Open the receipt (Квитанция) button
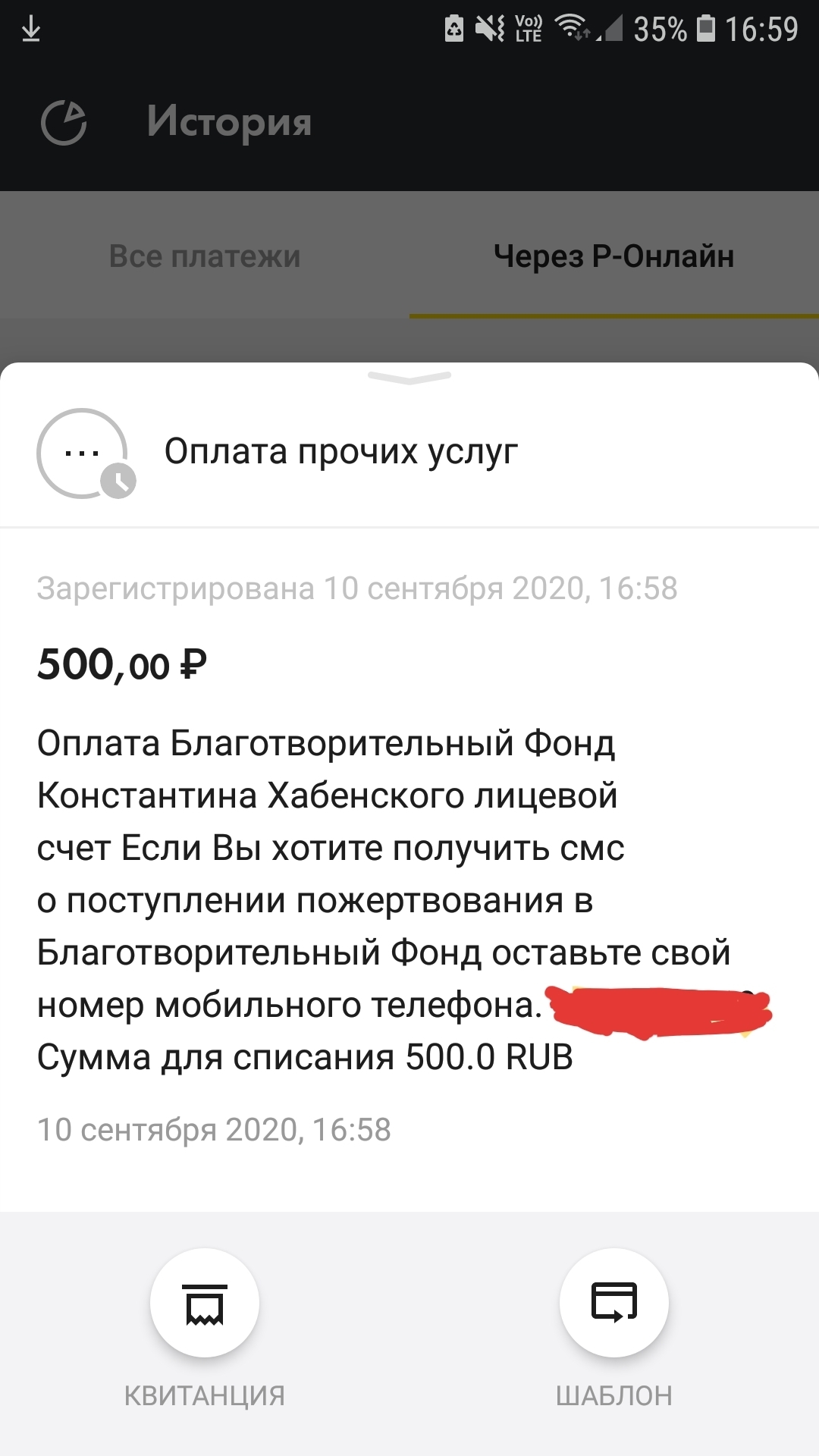 [x=205, y=1304]
